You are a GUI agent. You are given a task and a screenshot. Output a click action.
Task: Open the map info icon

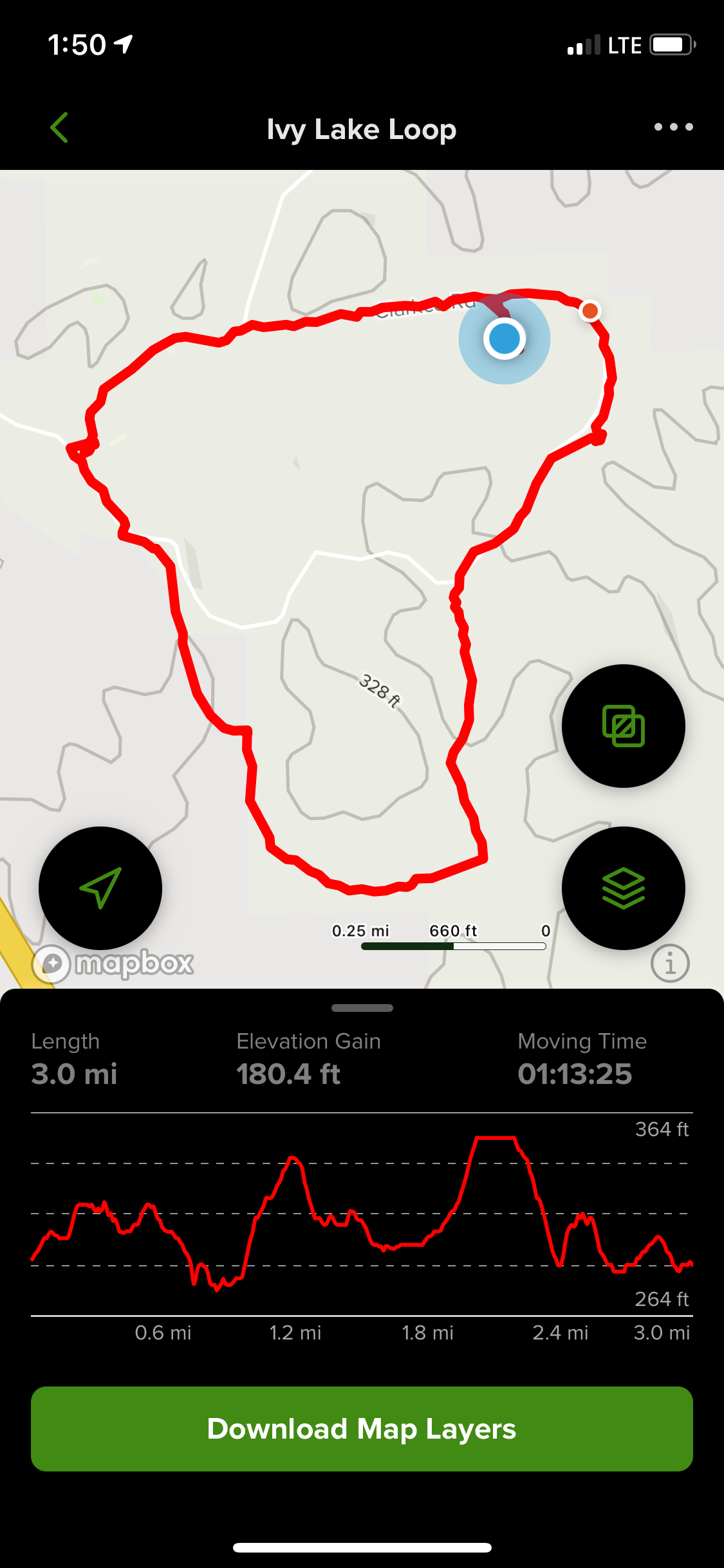click(x=670, y=964)
